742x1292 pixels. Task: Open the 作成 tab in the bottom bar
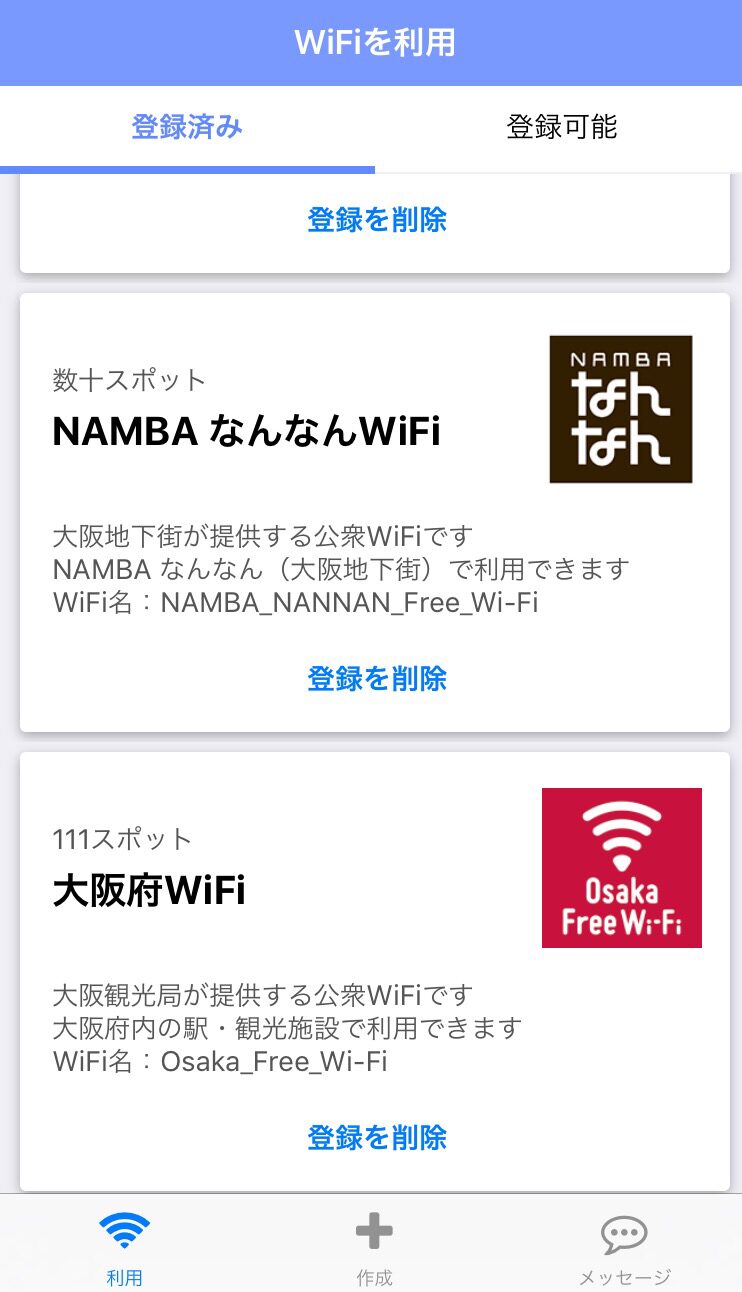(x=374, y=1248)
